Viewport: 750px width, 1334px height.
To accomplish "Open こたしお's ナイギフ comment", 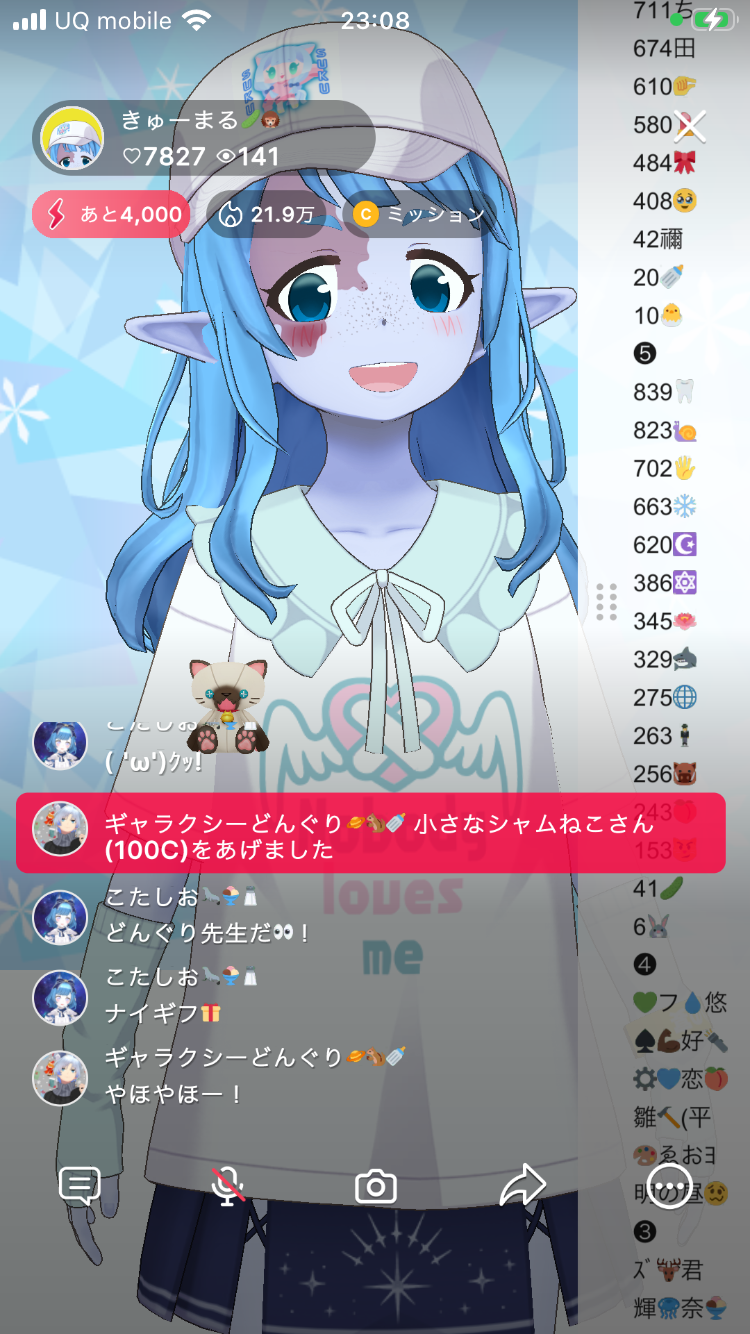I will point(180,996).
